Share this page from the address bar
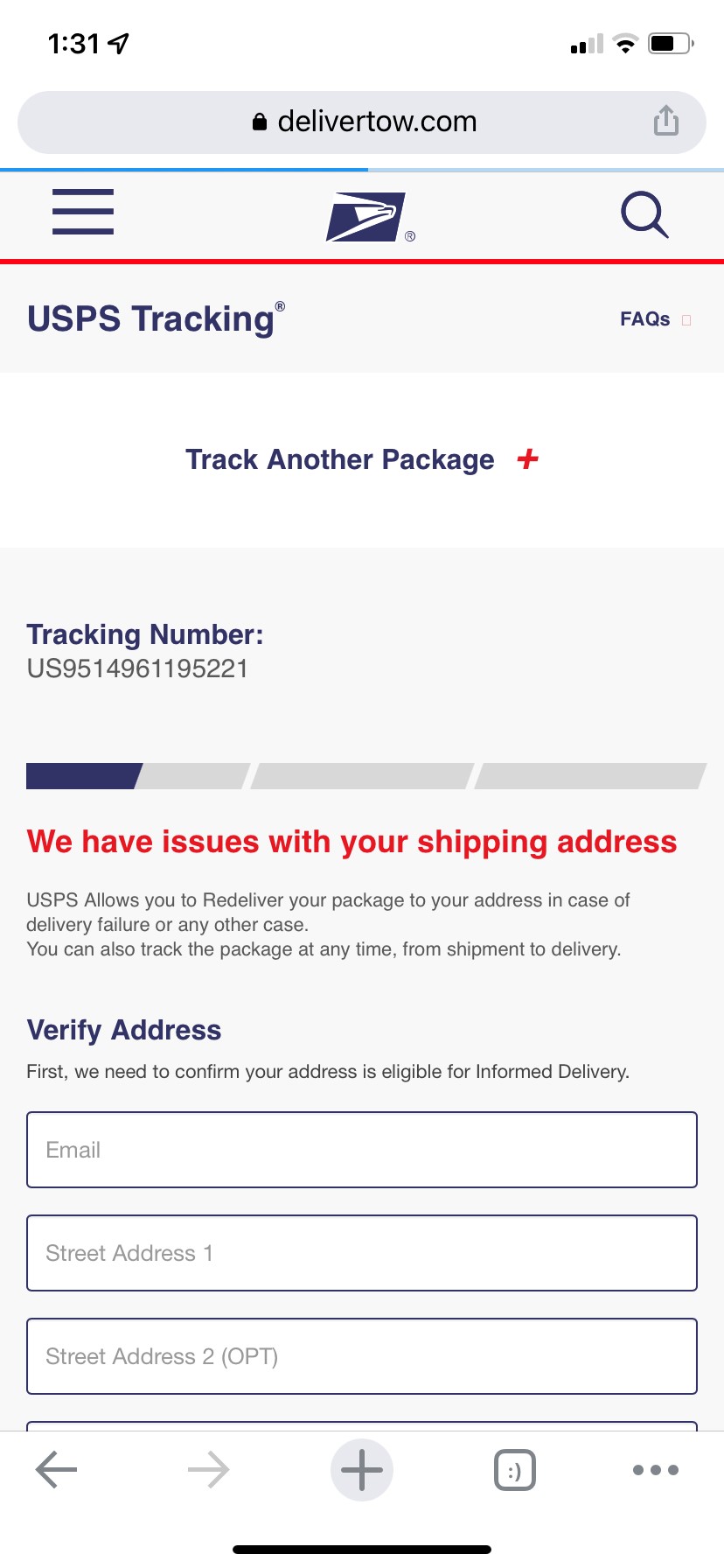The width and height of the screenshot is (724, 1568). point(666,121)
